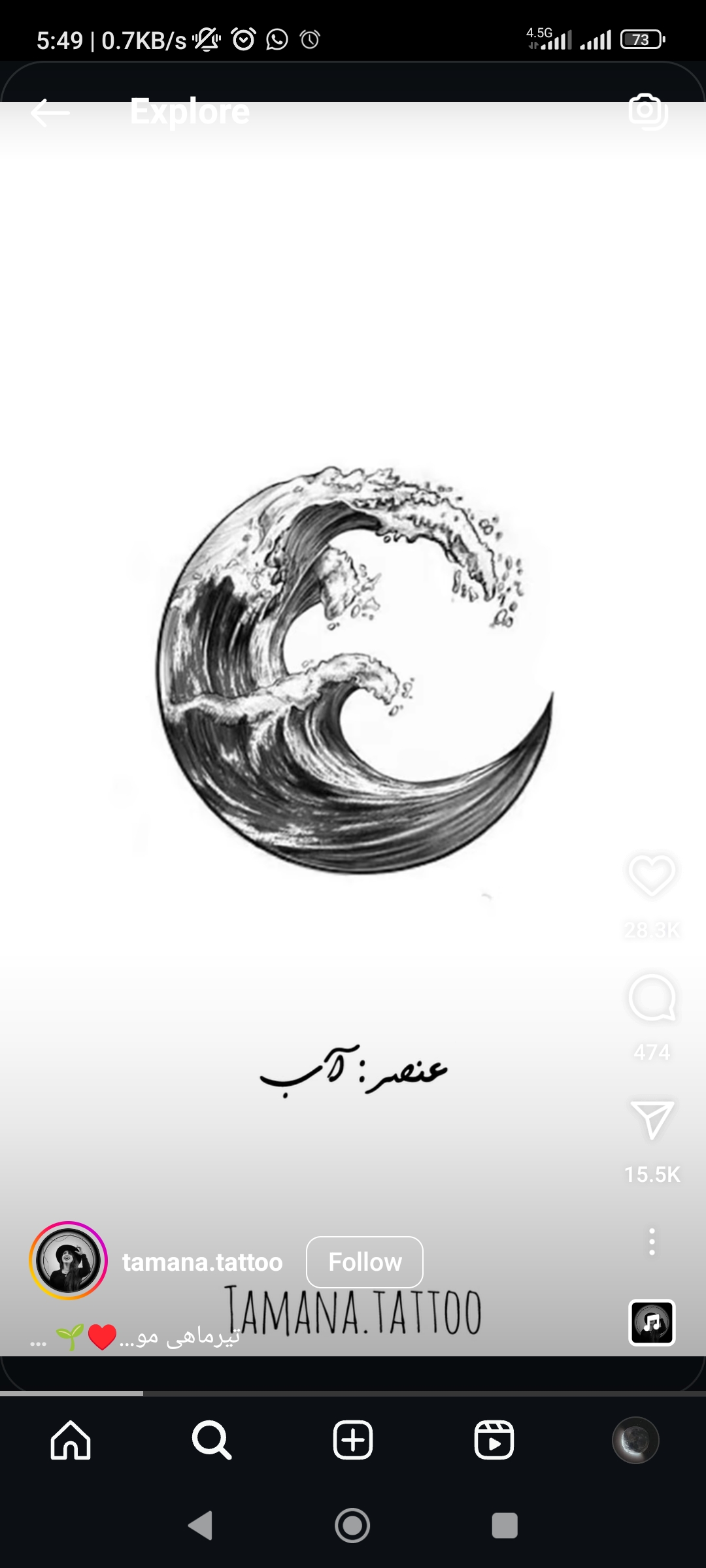706x1568 pixels.
Task: Follow tamana.tattoo
Action: (364, 1262)
